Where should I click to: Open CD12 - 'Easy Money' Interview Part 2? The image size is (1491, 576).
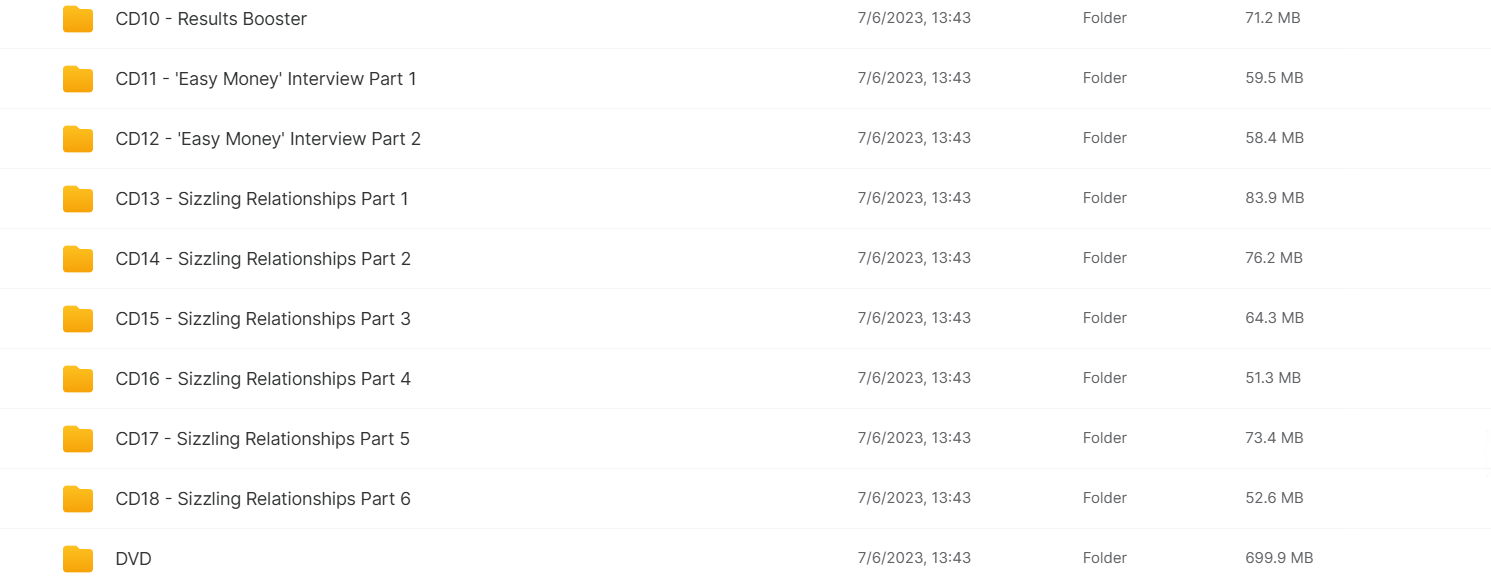pos(267,139)
